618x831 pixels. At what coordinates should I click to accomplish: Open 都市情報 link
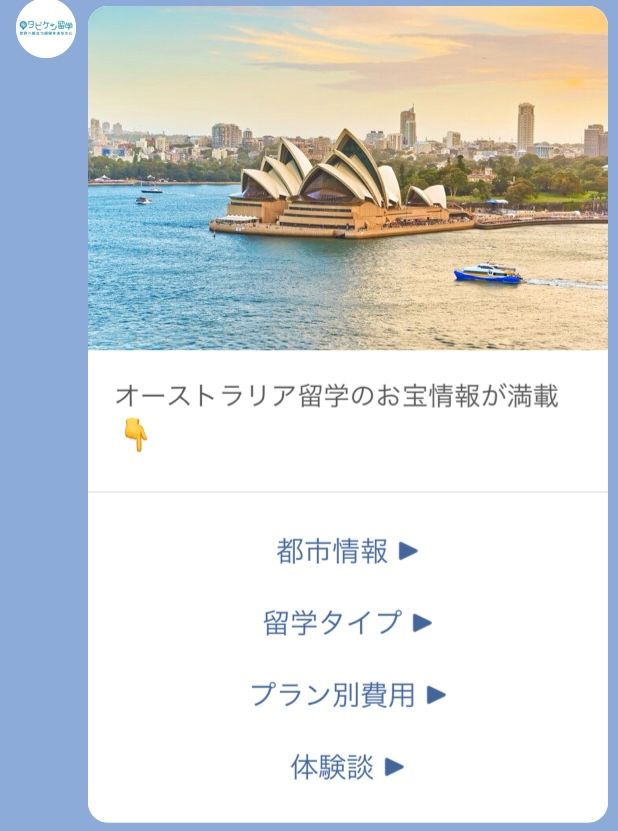pyautogui.click(x=347, y=551)
